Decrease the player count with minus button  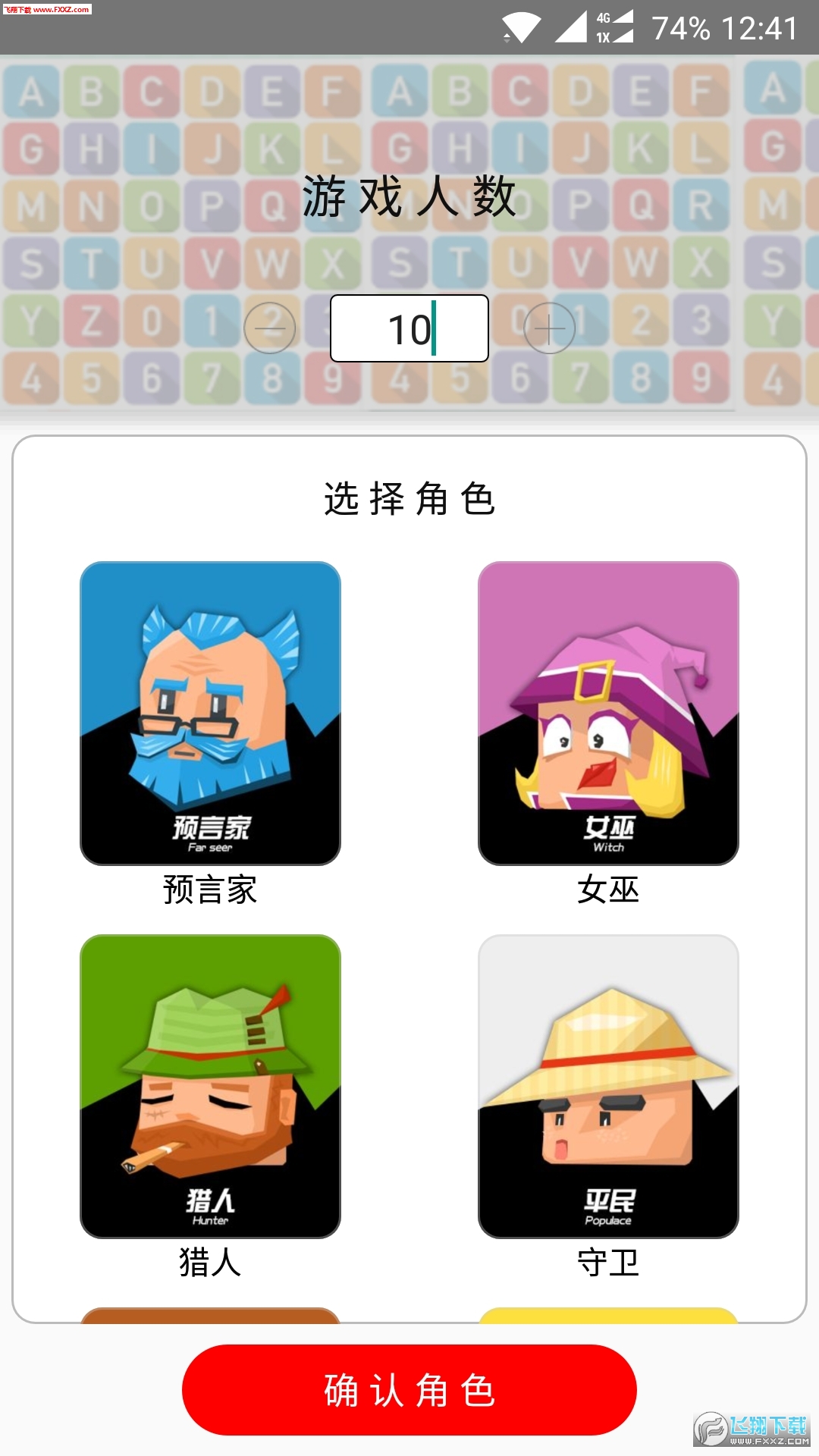(269, 328)
